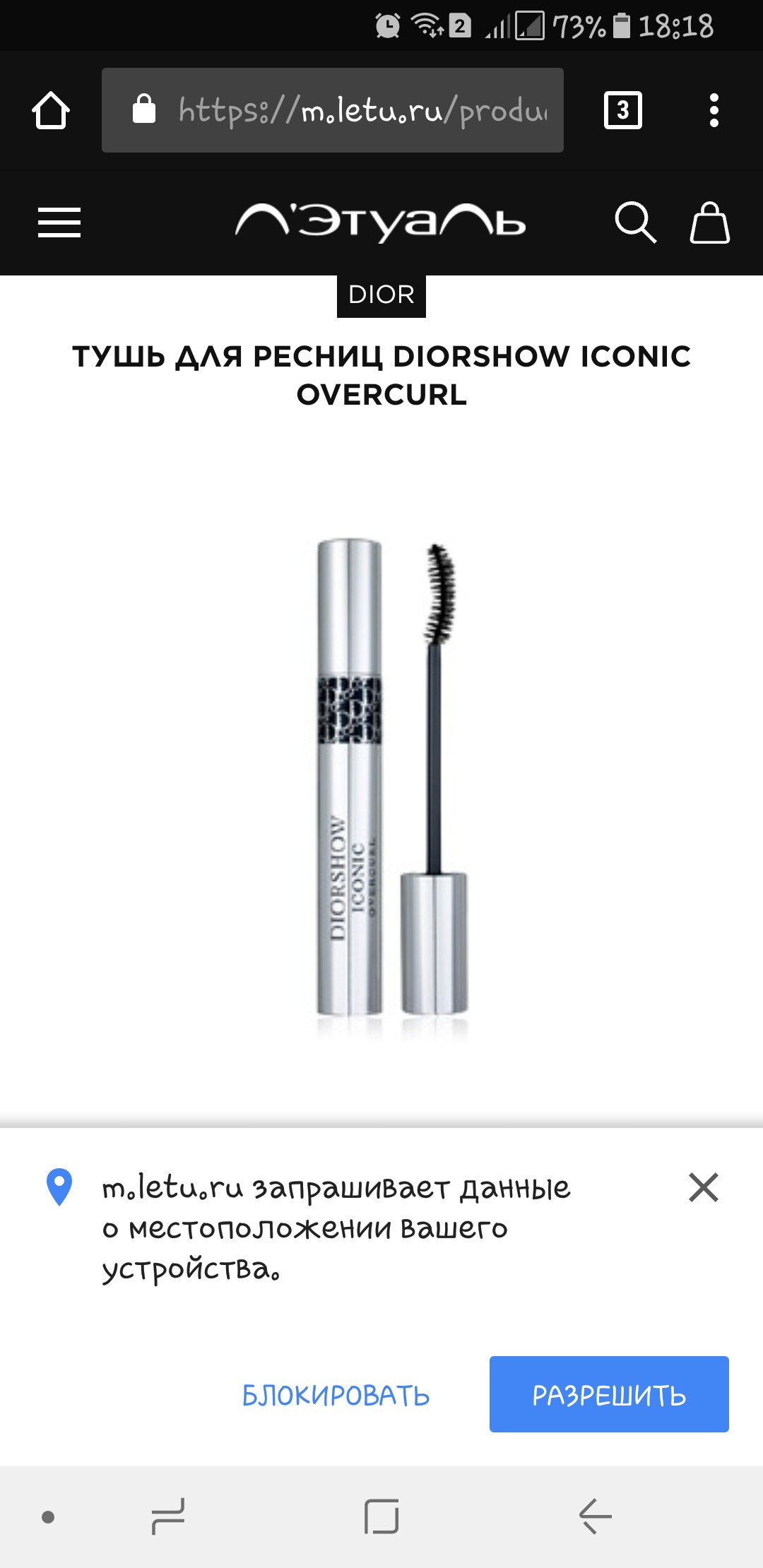Viewport: 763px width, 1568px height.
Task: Tap the browser home button
Action: (x=51, y=110)
